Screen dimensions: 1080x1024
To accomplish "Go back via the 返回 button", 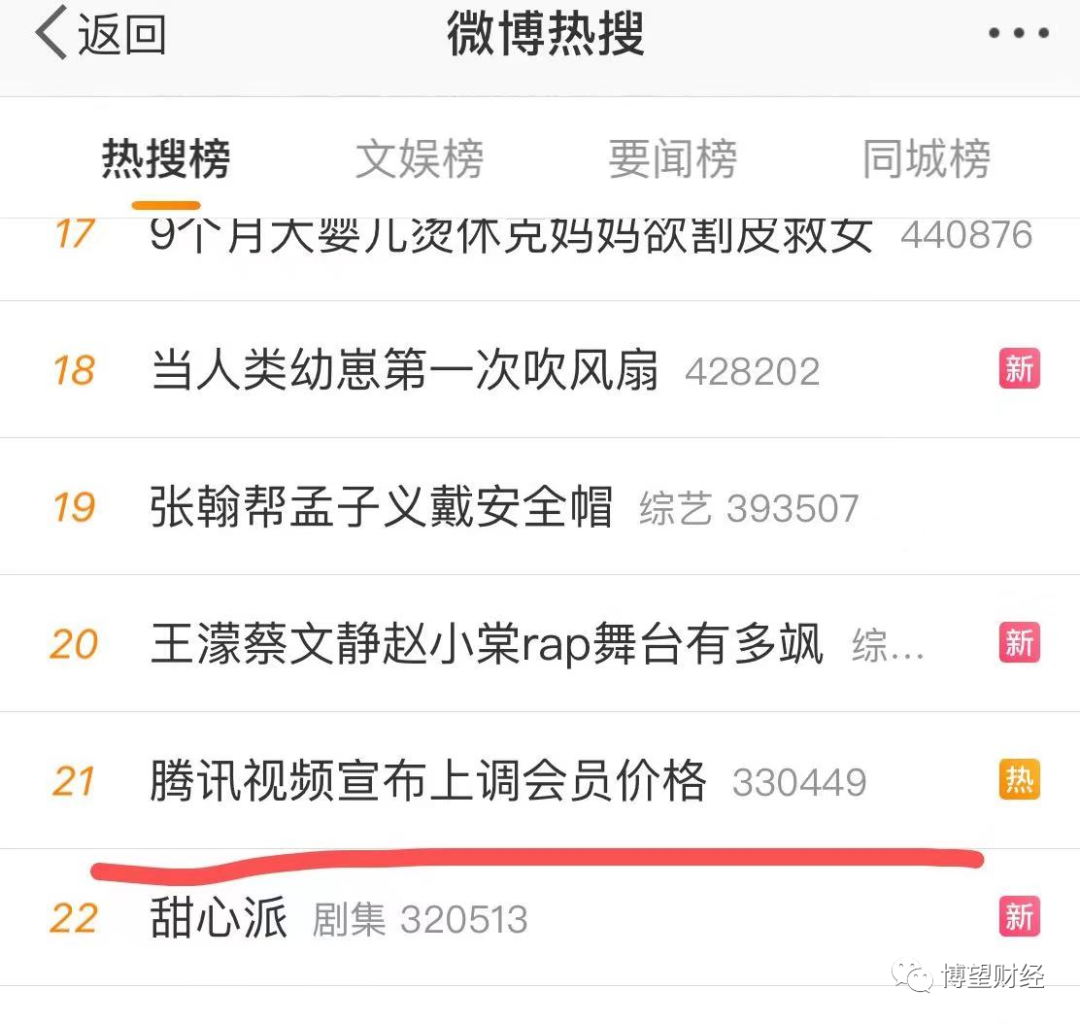I will coord(100,35).
